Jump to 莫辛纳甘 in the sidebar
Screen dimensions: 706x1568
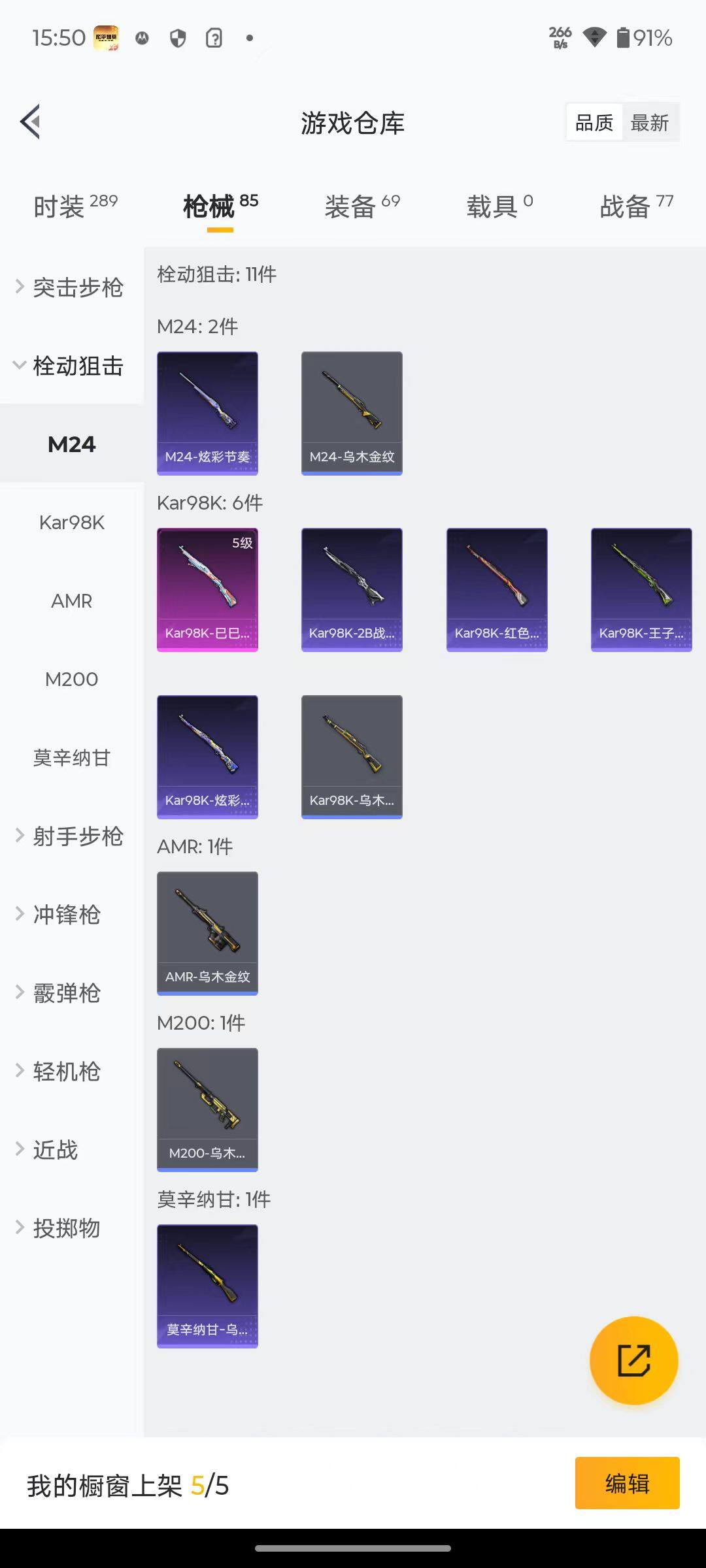coord(72,758)
